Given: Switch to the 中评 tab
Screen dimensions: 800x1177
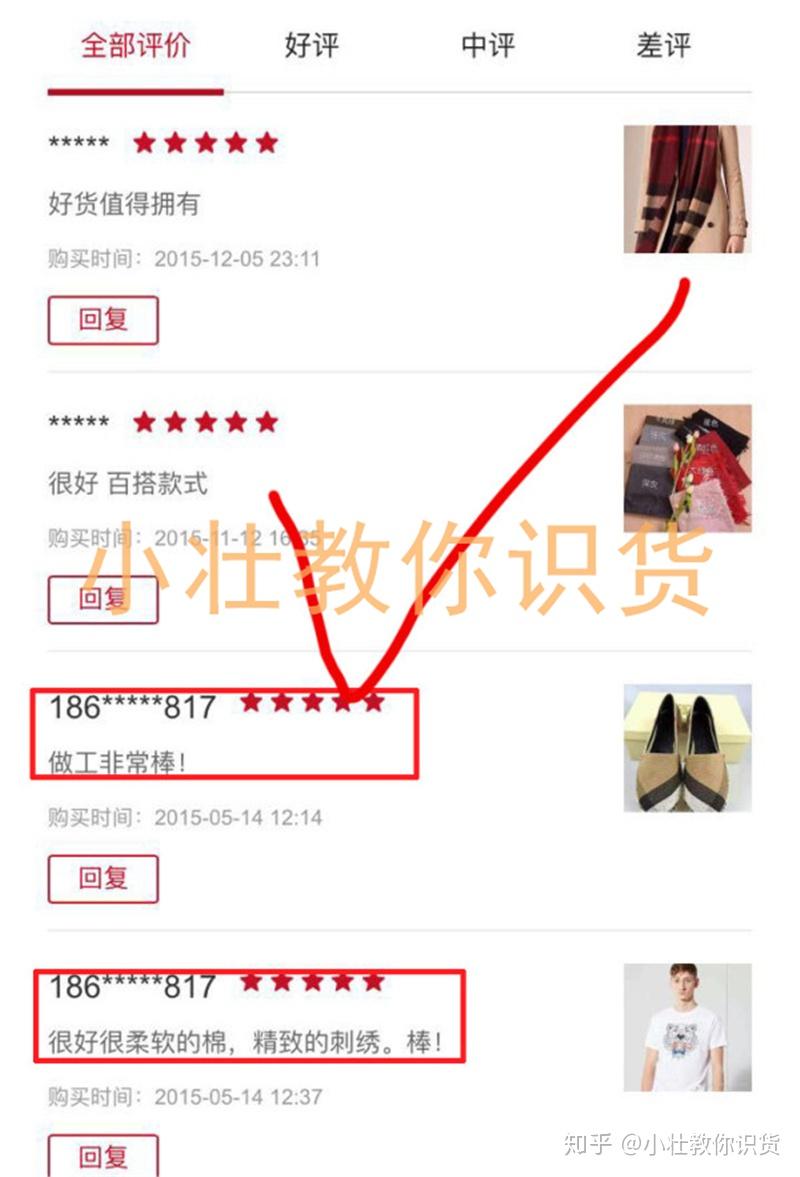Looking at the screenshot, I should (487, 46).
